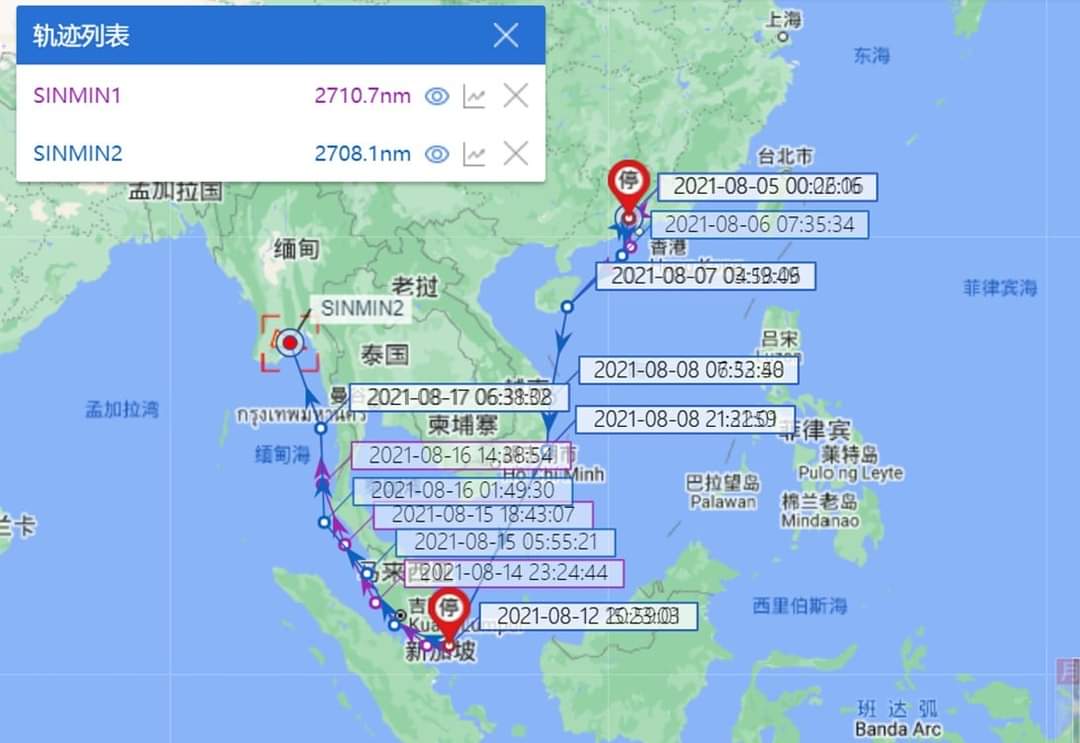
Task: Remove SINMIN2 from the track list
Action: click(x=515, y=154)
